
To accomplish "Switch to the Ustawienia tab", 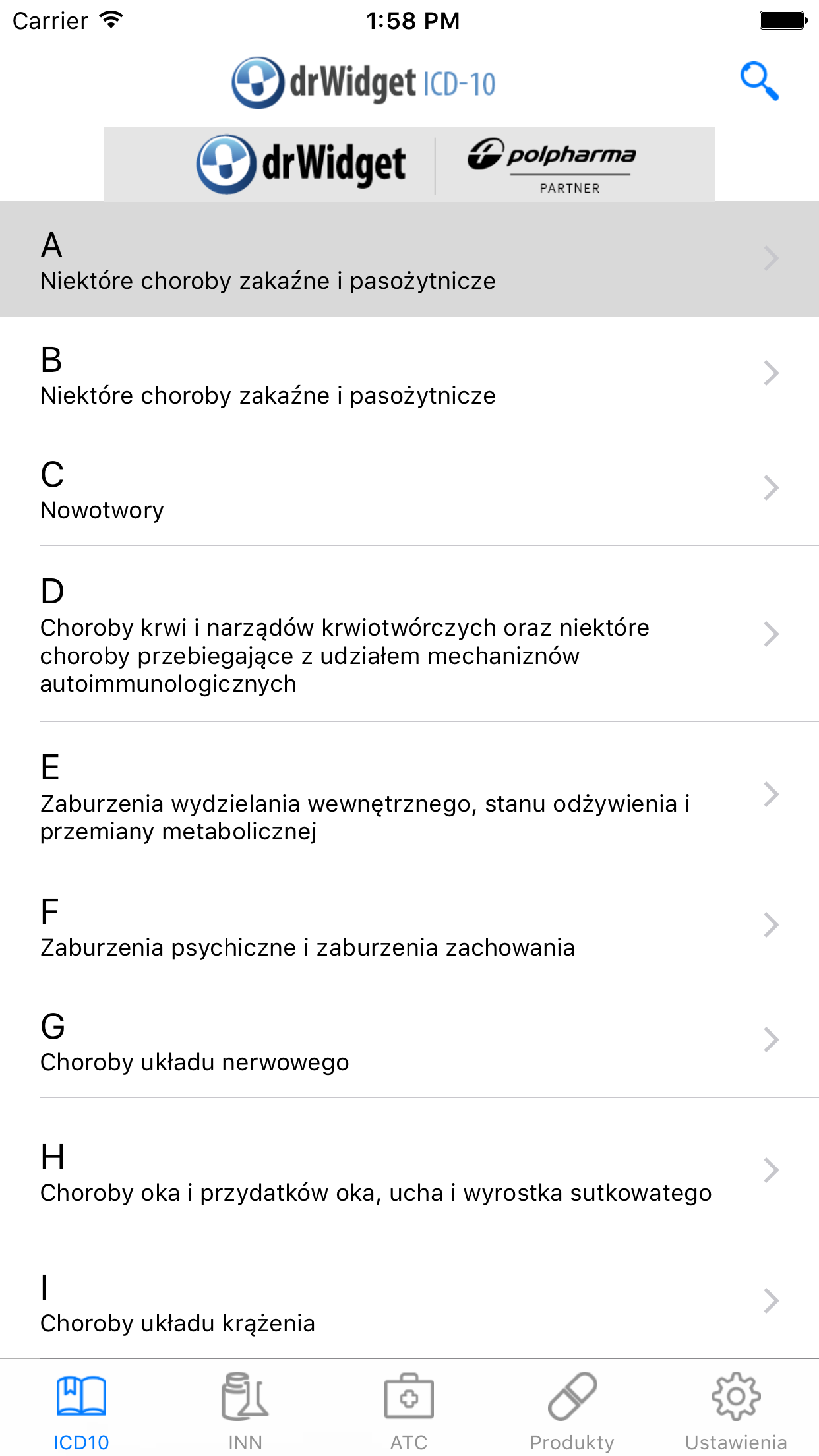I will (736, 1418).
